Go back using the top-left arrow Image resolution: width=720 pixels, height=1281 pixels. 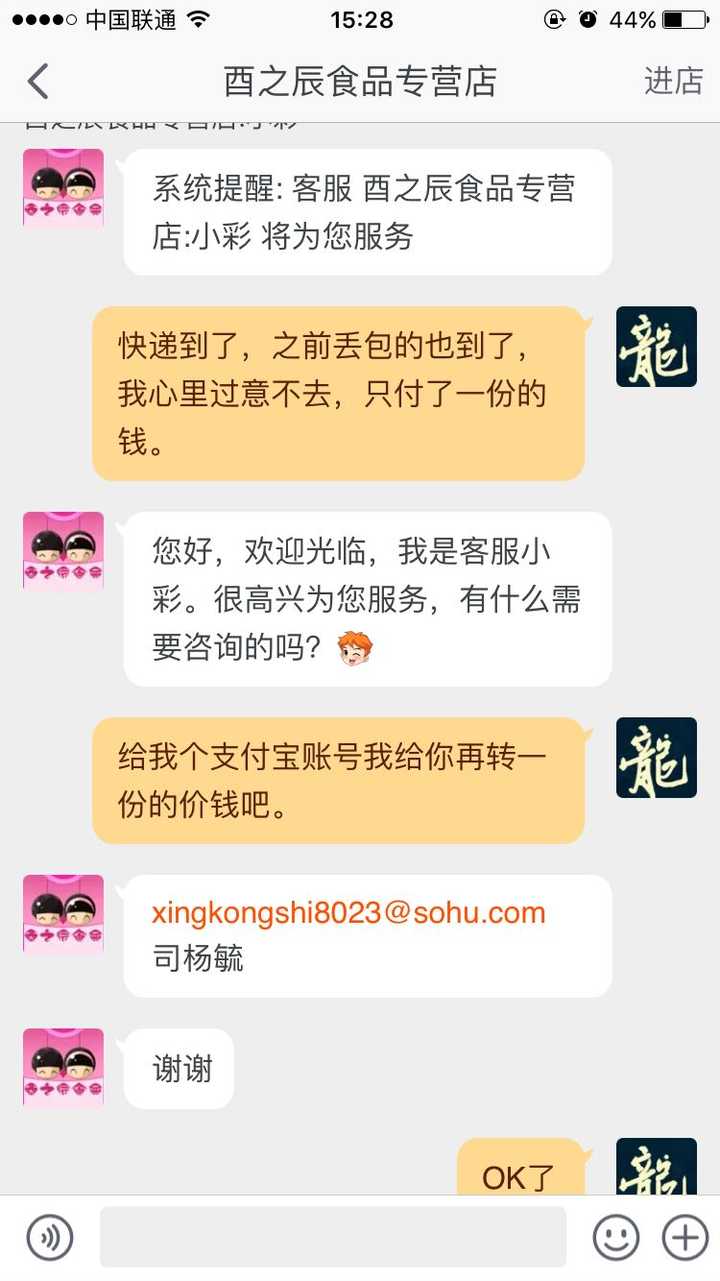pyautogui.click(x=38, y=81)
